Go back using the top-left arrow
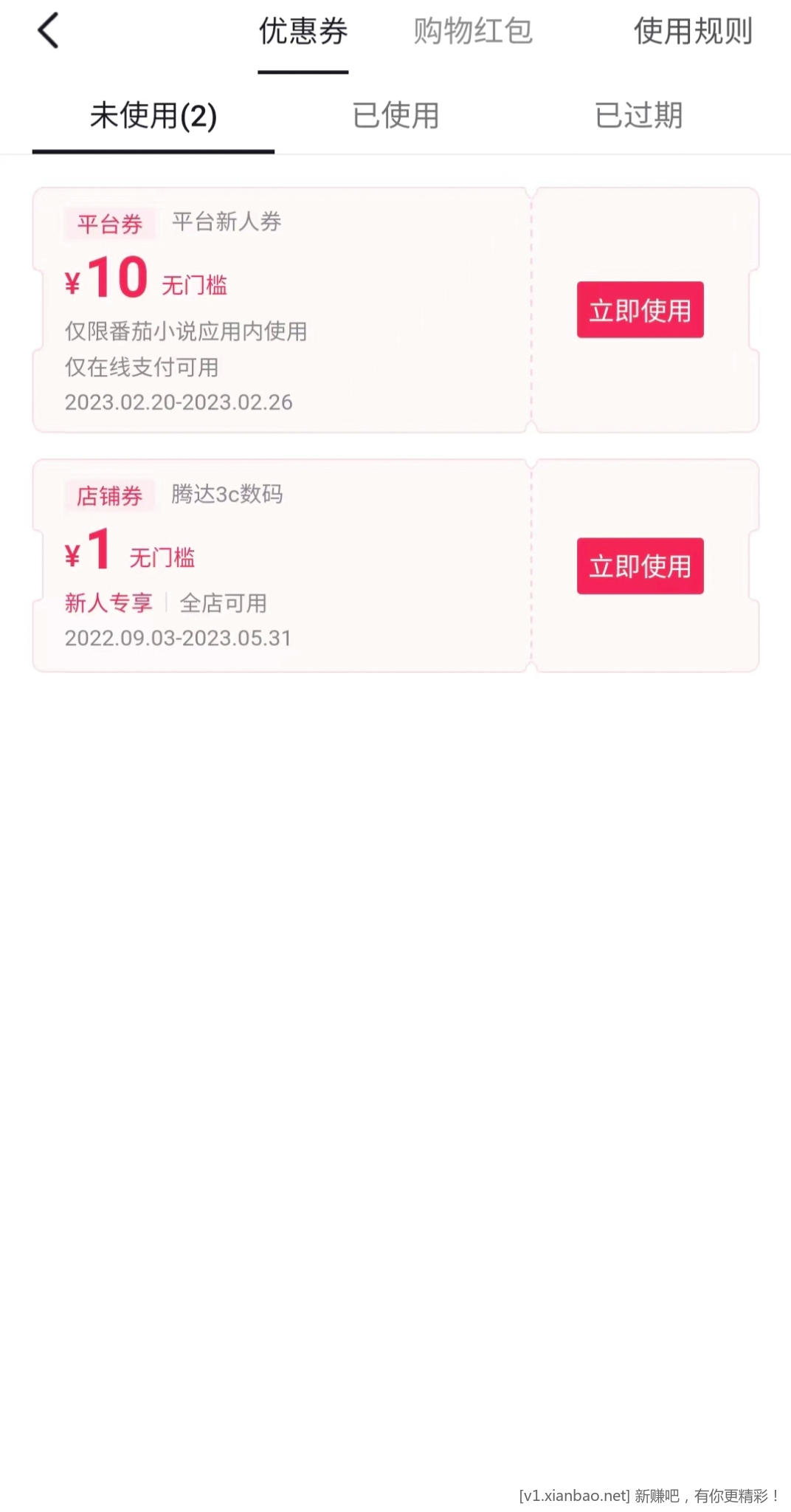The width and height of the screenshot is (791, 1512). coord(48,31)
